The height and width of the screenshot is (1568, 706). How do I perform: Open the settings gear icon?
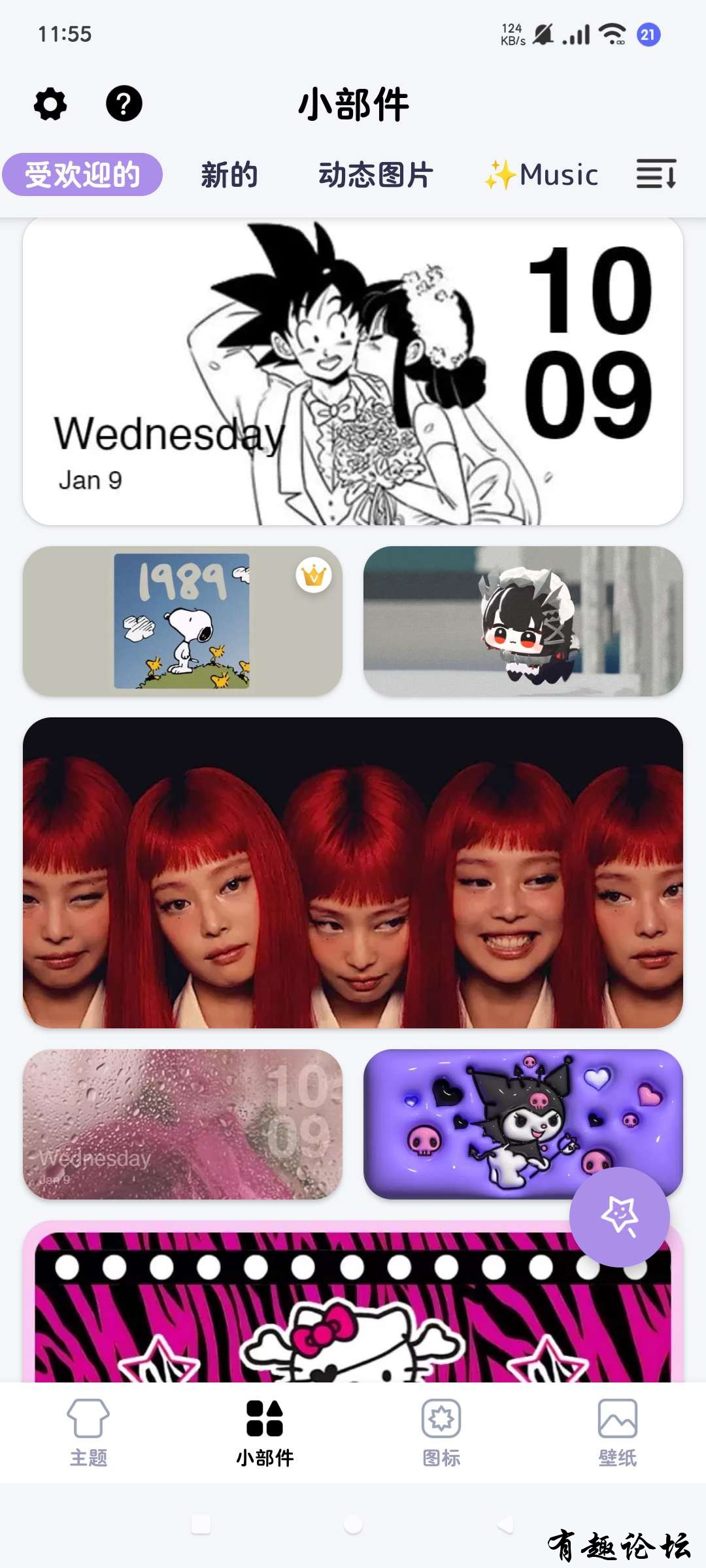(x=50, y=105)
